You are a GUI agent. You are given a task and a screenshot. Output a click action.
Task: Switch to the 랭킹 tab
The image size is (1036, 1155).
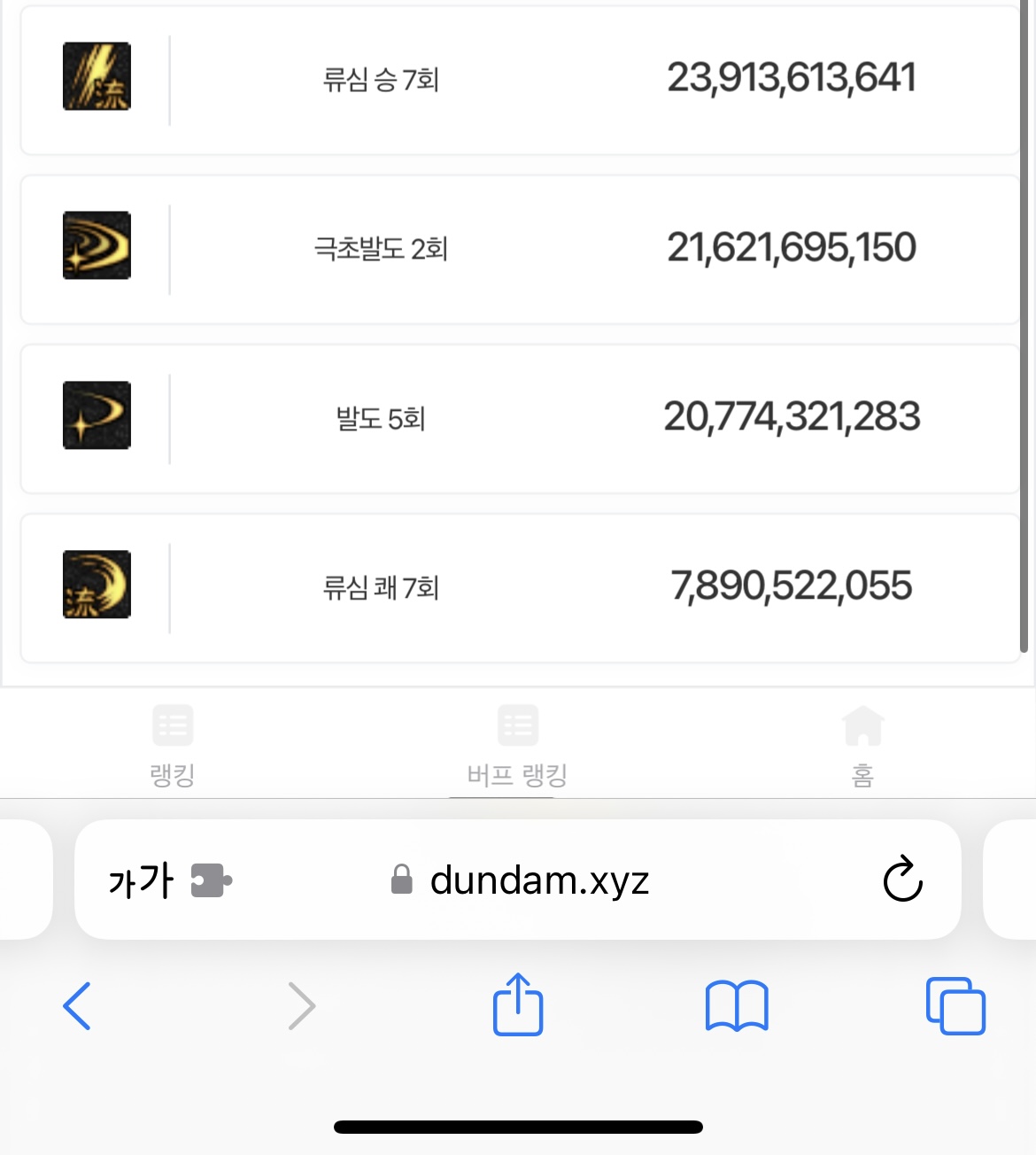click(x=173, y=746)
